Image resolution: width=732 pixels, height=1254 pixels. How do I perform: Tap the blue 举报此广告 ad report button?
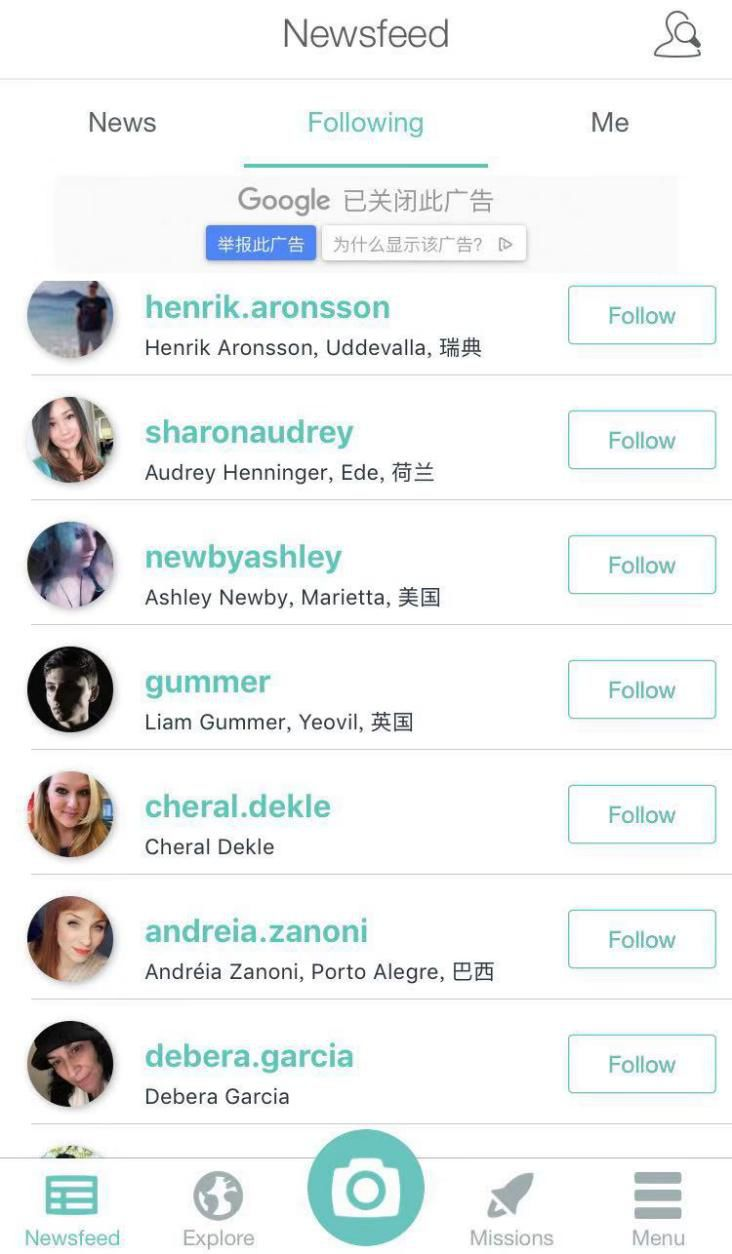[261, 244]
